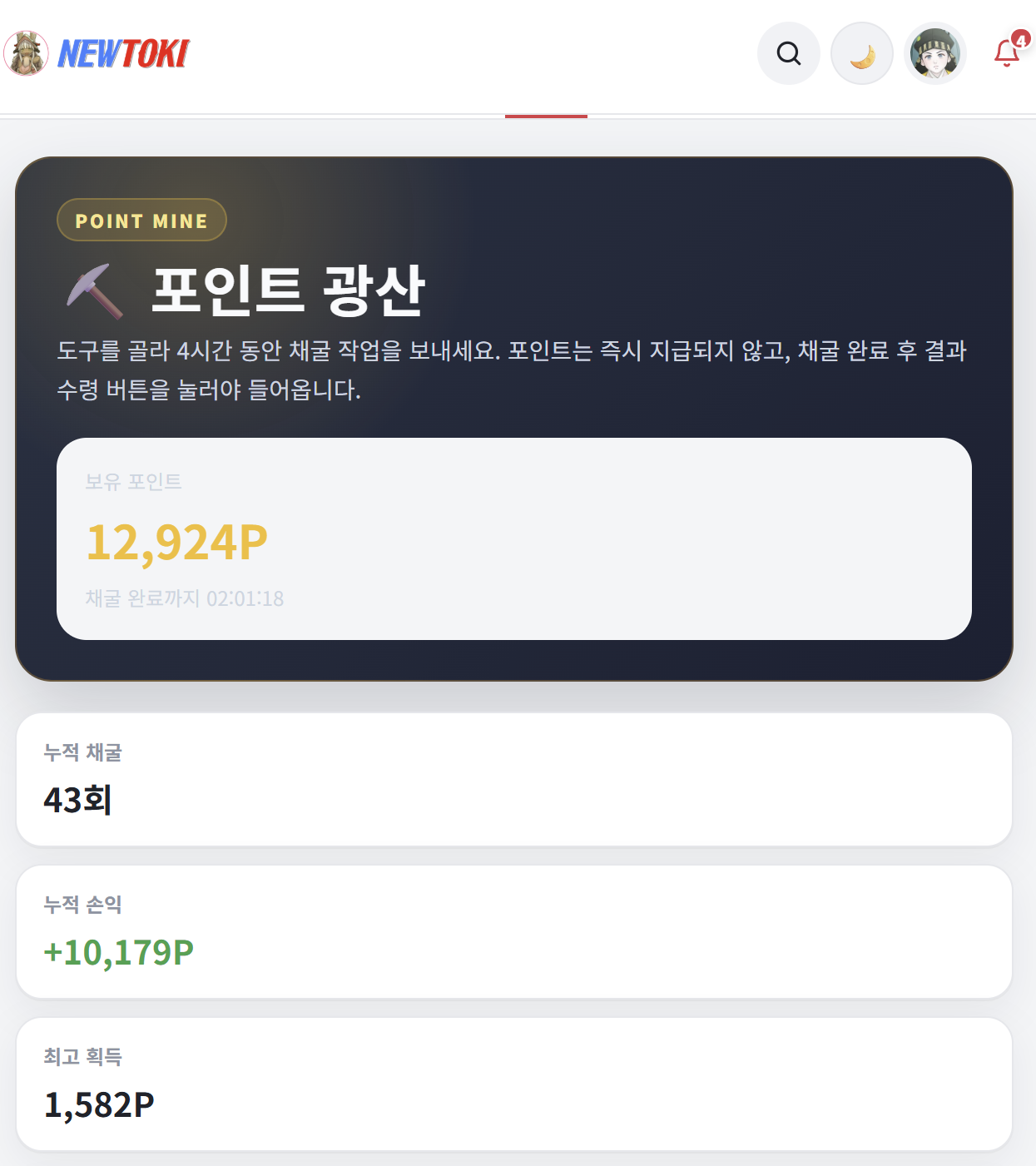Tap the NEWTOKI logo to go home
Image resolution: width=1036 pixels, height=1166 pixels.
[x=97, y=54]
